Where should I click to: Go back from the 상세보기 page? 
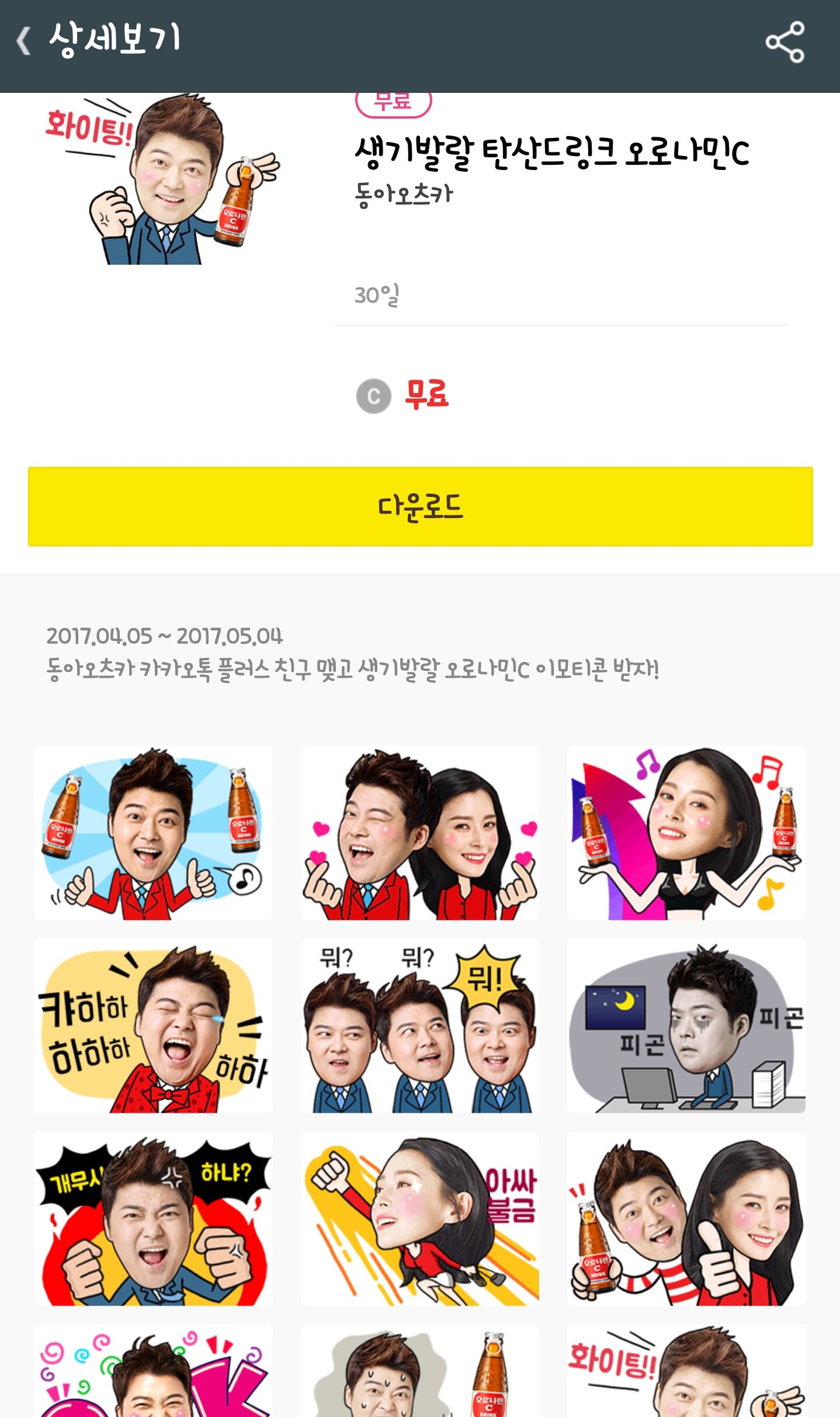(24, 41)
